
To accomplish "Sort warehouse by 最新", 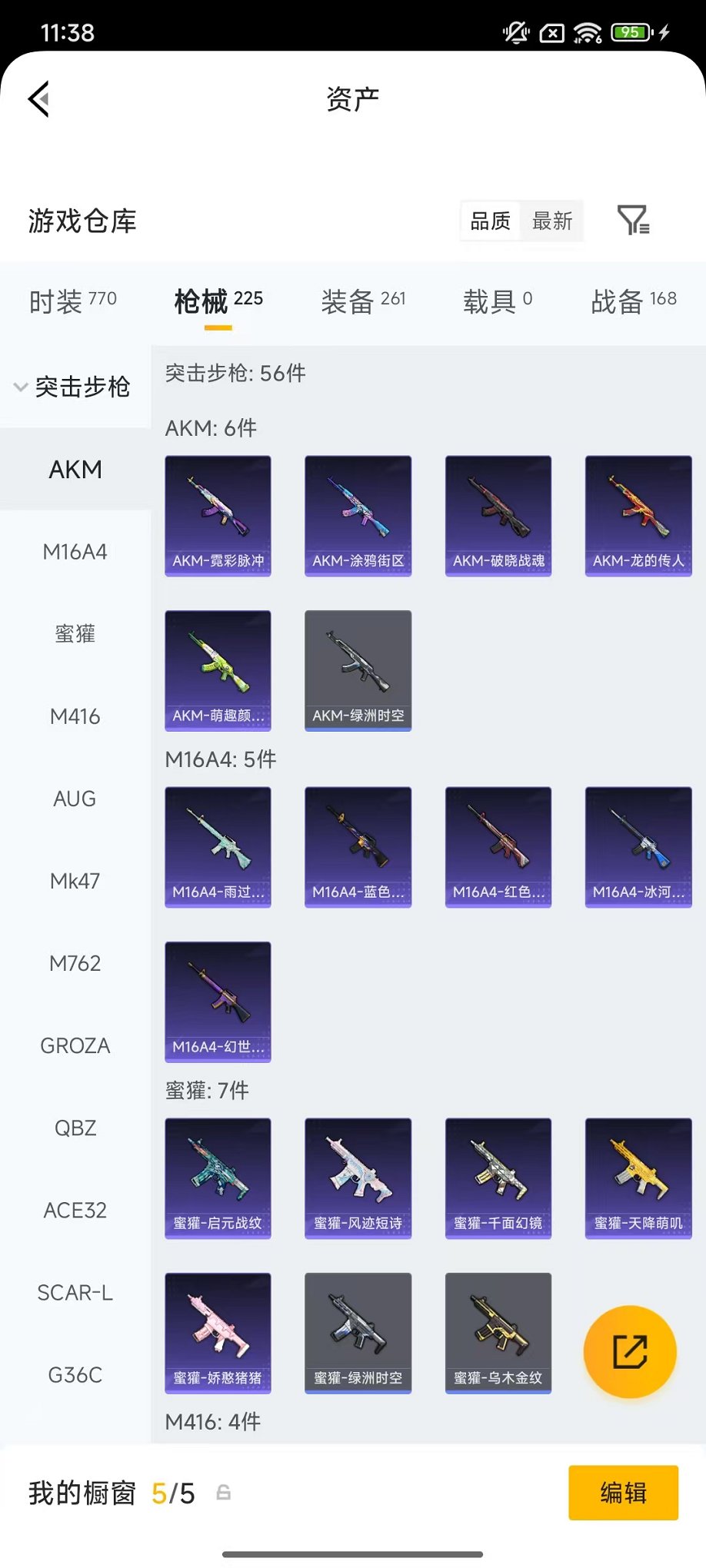I will (552, 221).
